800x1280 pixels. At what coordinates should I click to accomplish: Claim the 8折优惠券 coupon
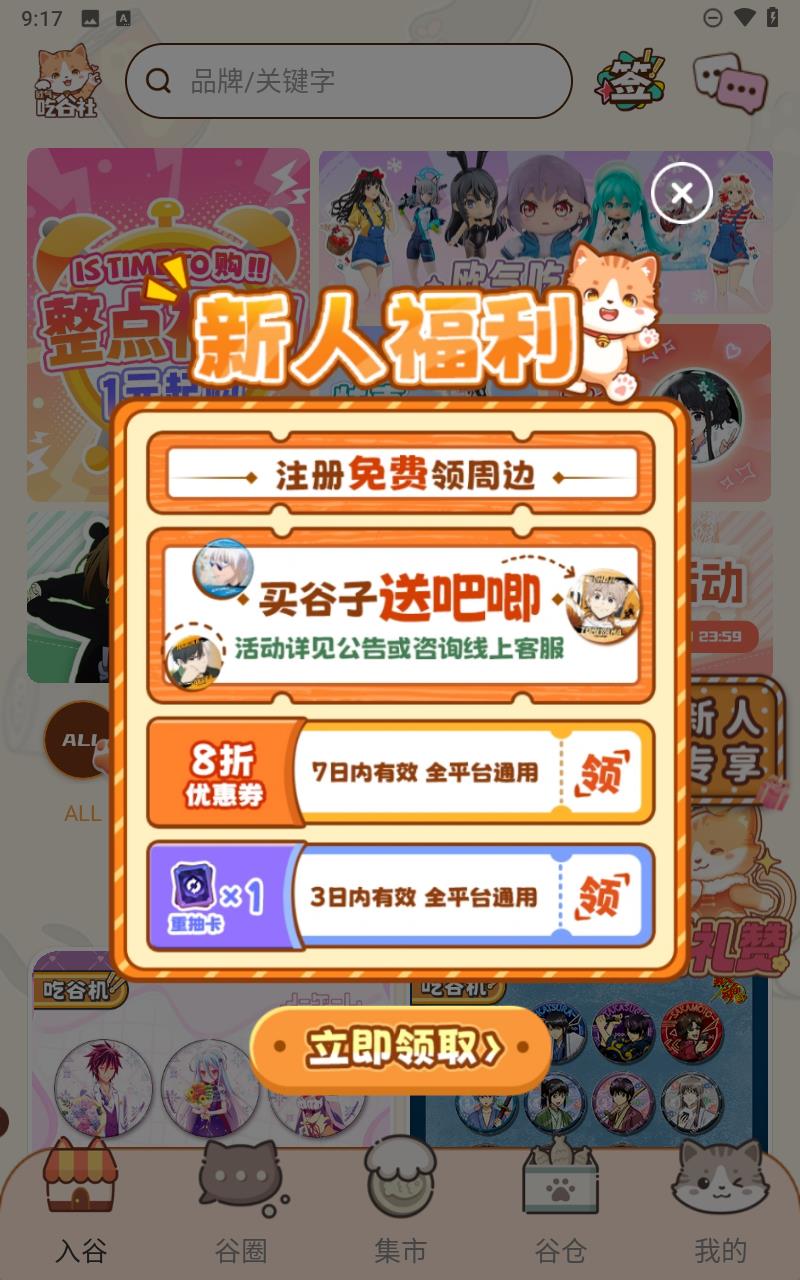tap(600, 772)
